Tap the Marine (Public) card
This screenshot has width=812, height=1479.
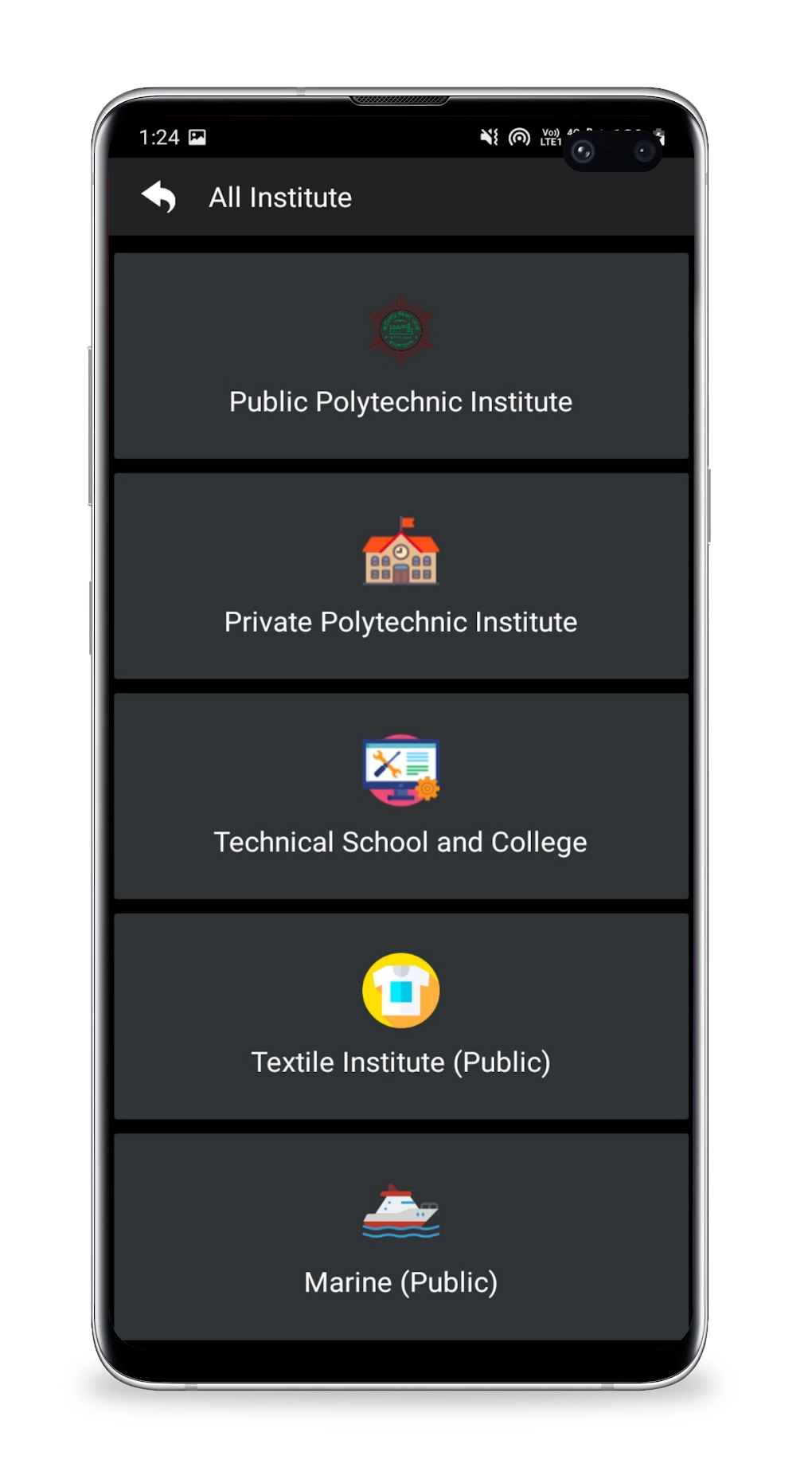pos(400,1235)
